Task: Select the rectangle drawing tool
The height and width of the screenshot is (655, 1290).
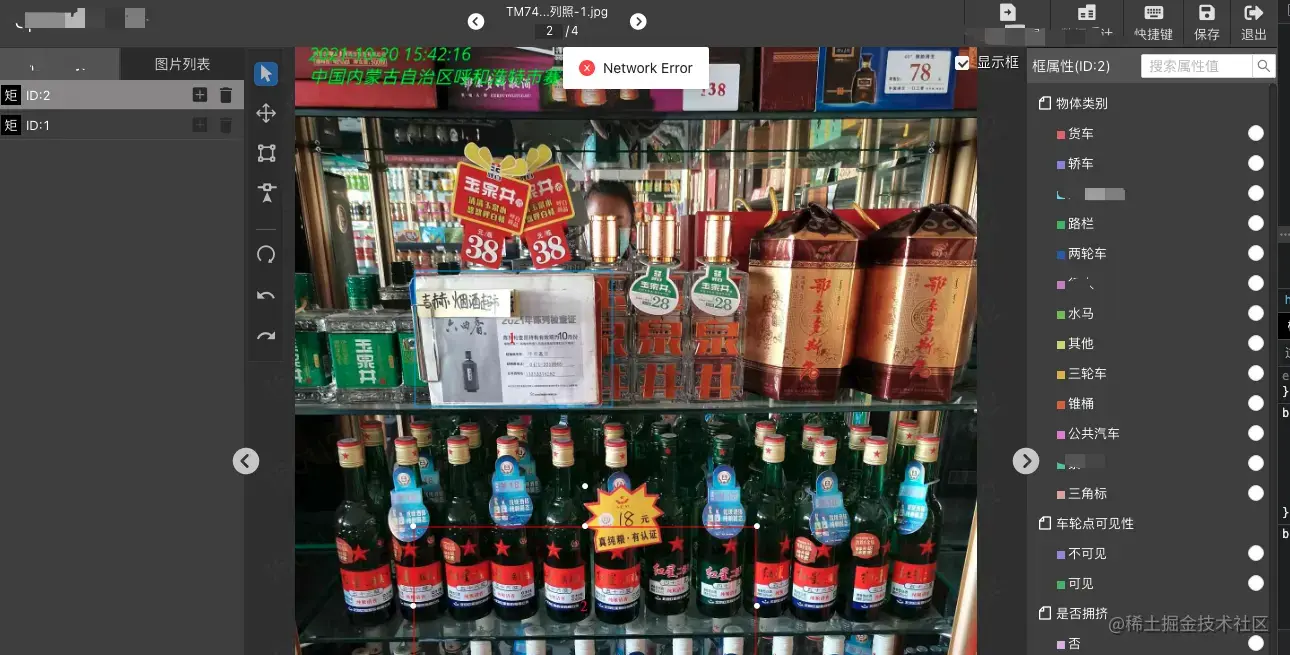Action: (266, 153)
